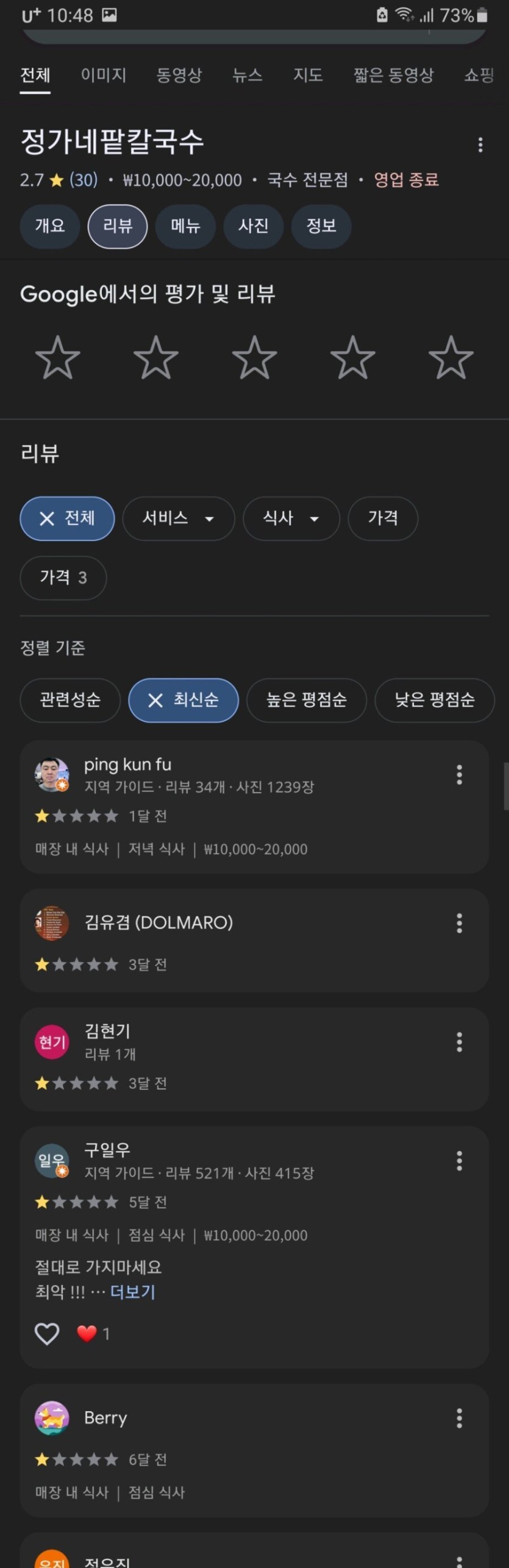Show the 사진 section
This screenshot has height=1568, width=509.
[x=253, y=226]
